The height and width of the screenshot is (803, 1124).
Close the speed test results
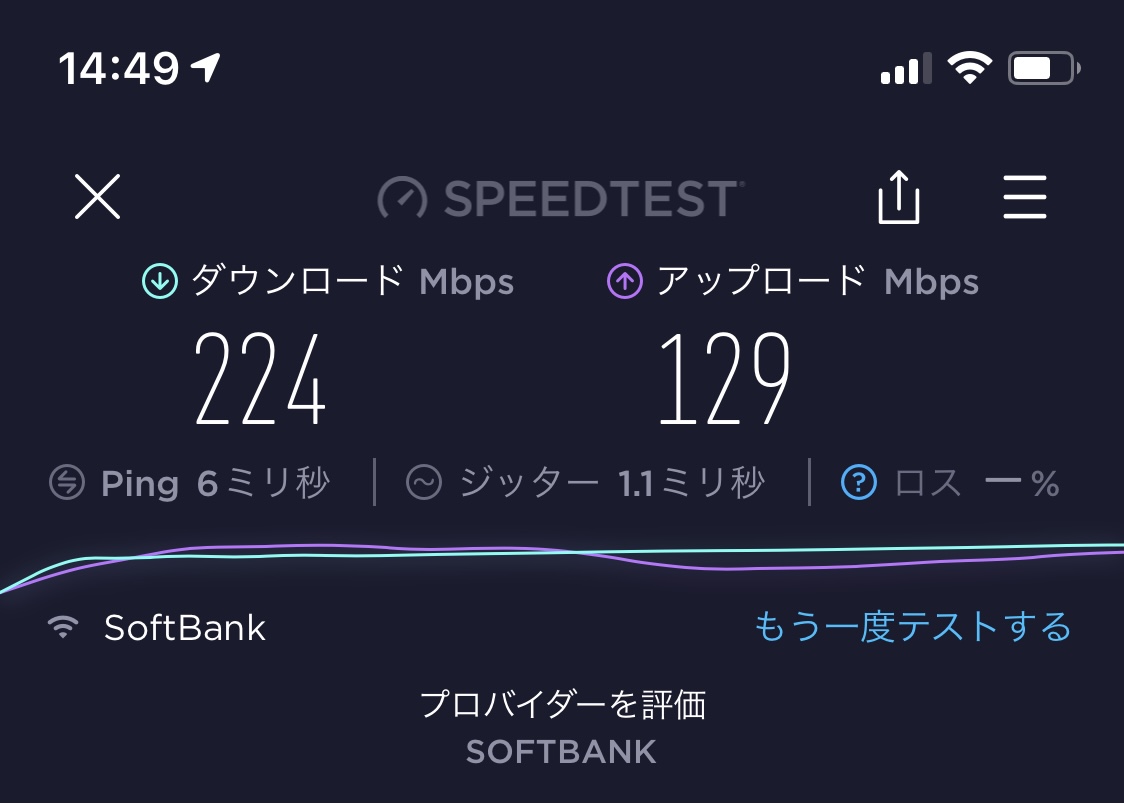tap(98, 196)
